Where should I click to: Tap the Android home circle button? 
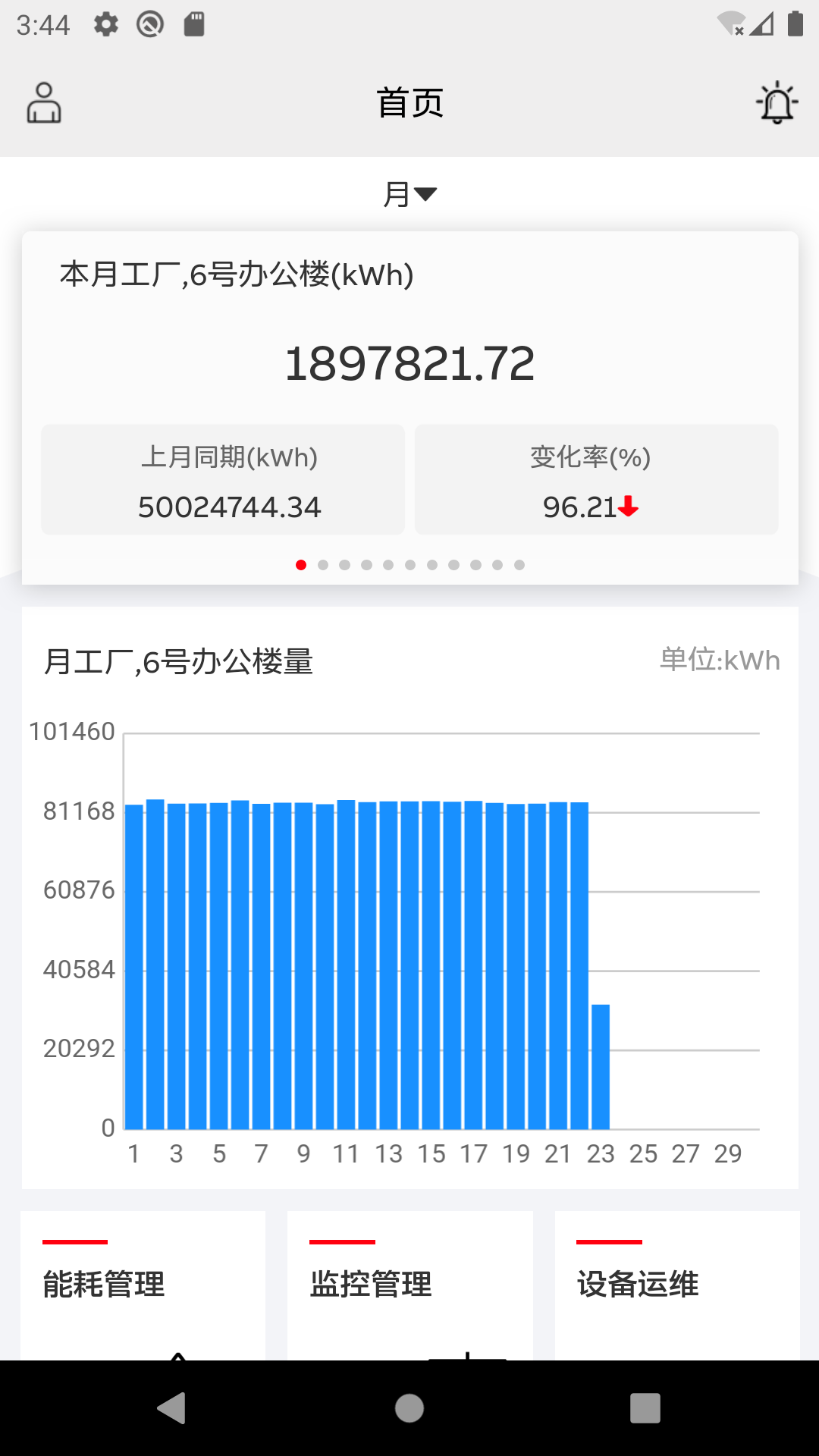coord(409,1408)
